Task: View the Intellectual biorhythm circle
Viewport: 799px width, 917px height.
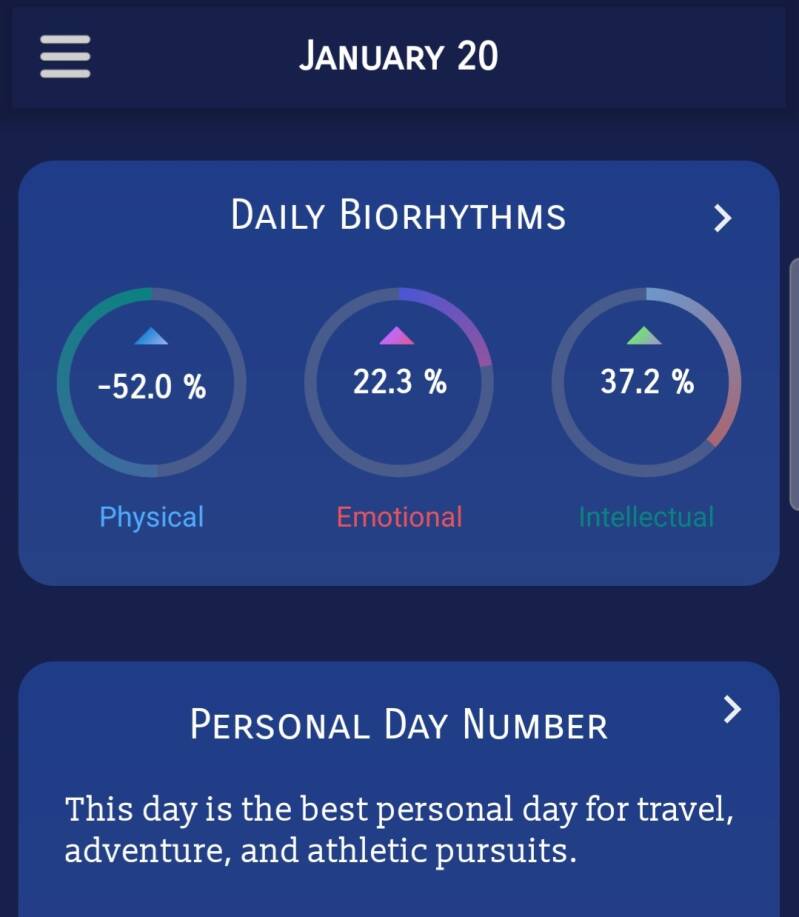Action: (646, 382)
